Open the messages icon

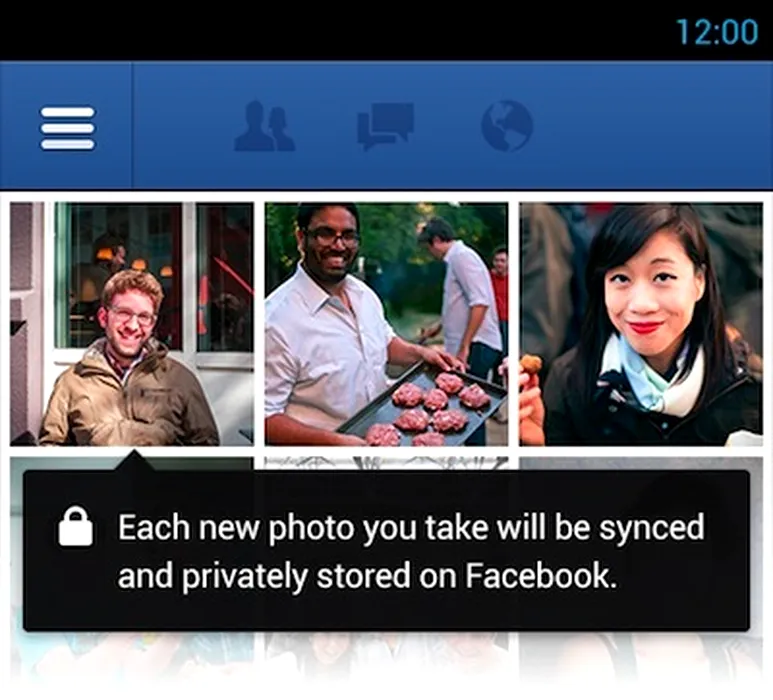(385, 127)
